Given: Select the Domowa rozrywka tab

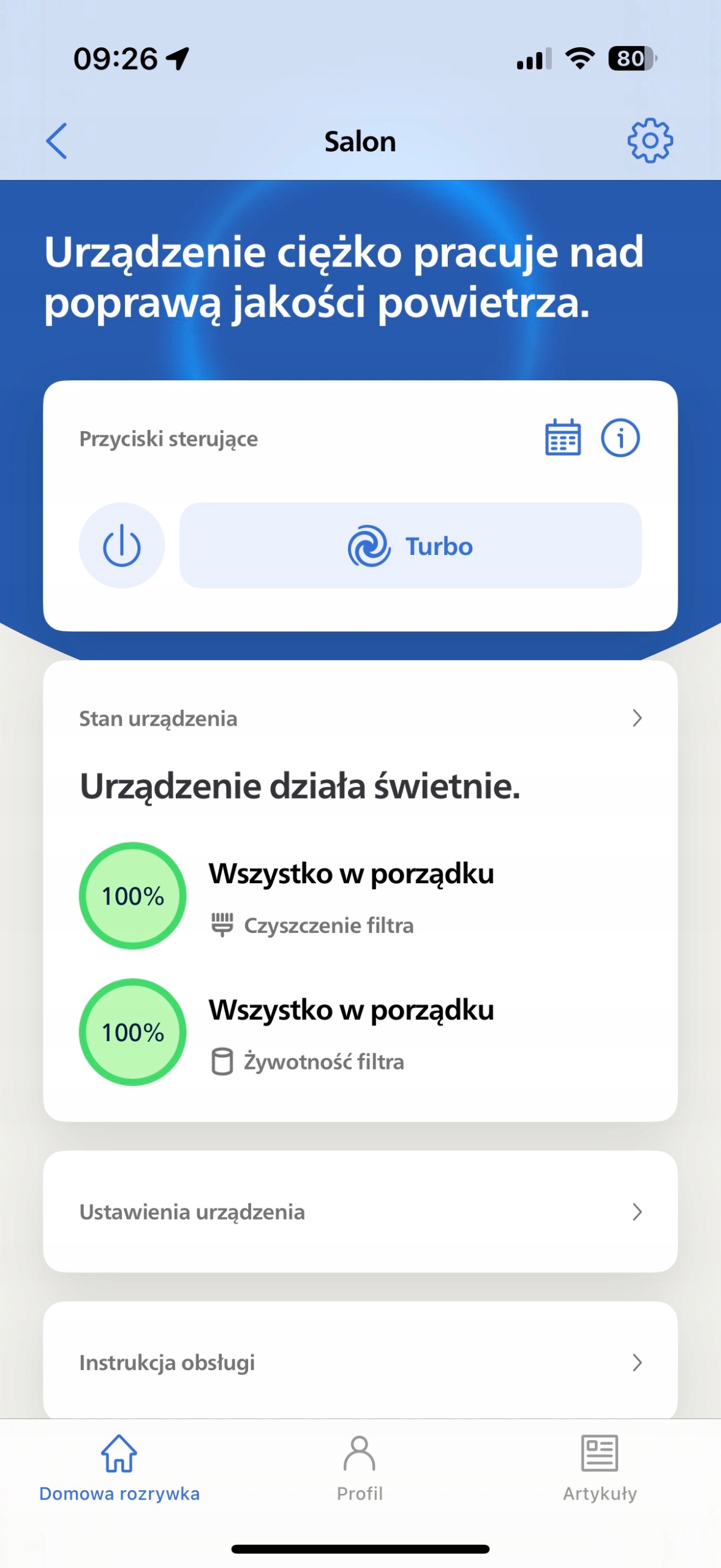Looking at the screenshot, I should coord(119,1467).
